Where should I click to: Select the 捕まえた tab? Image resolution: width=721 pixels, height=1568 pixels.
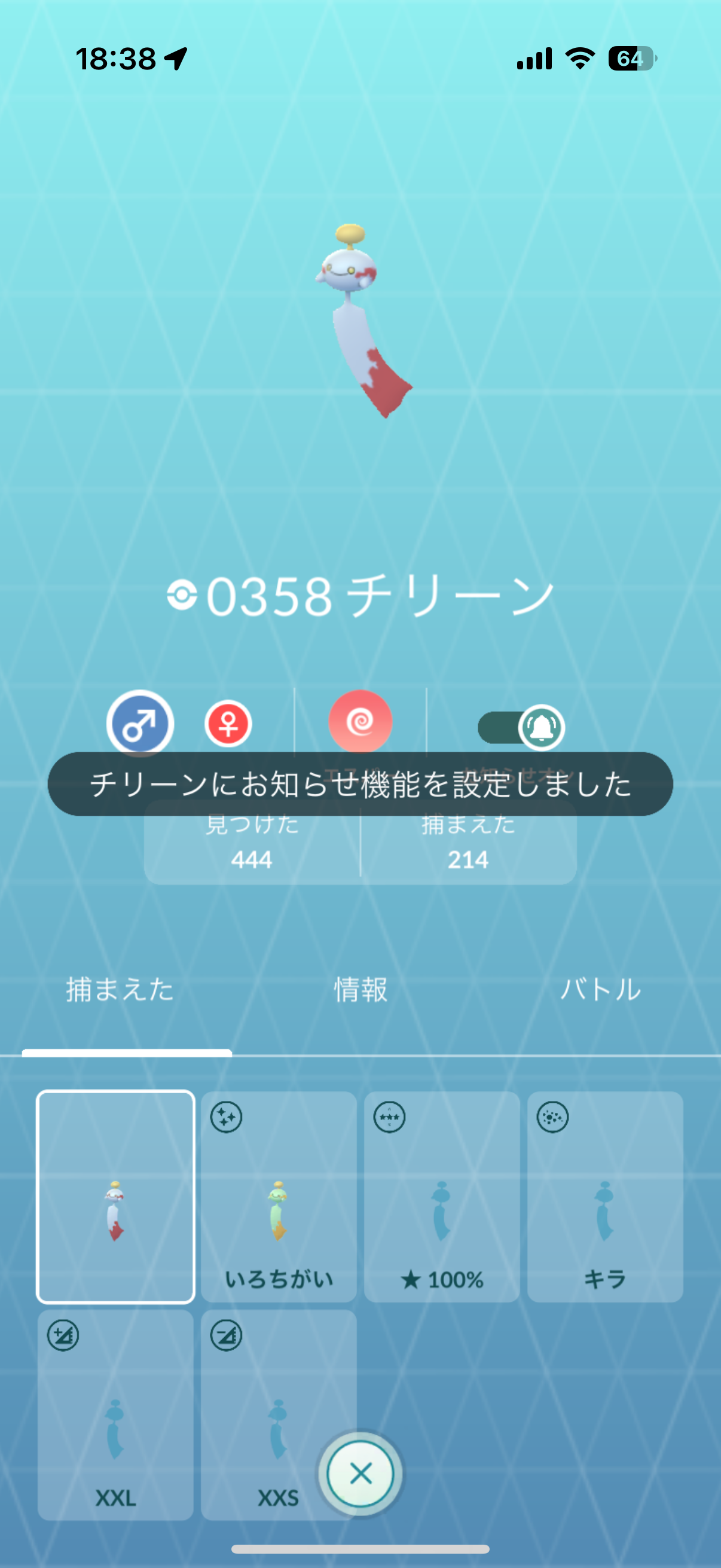(x=120, y=990)
